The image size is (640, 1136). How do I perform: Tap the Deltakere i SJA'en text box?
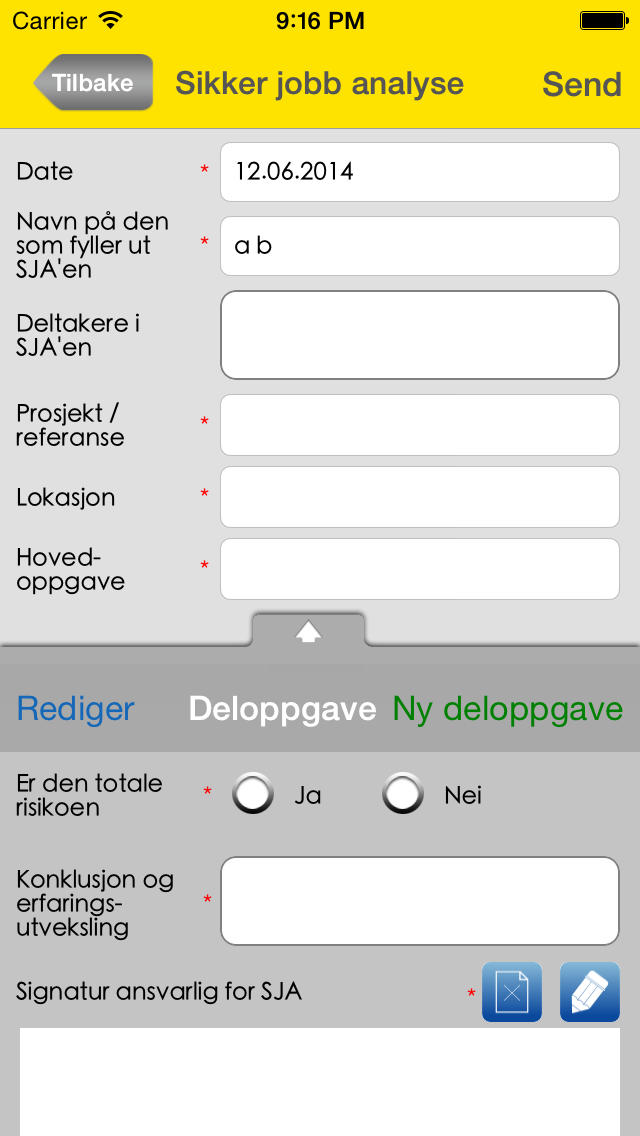click(420, 335)
